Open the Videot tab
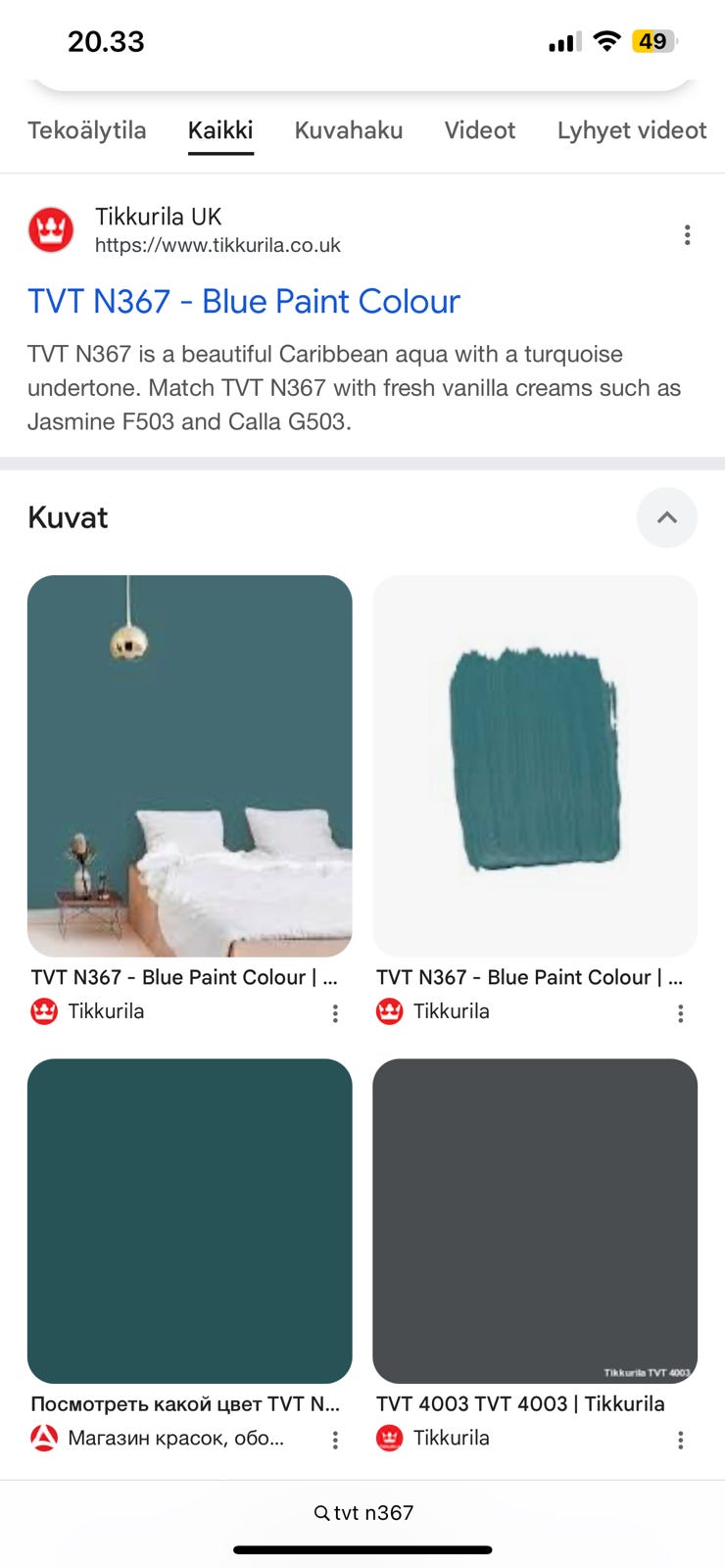This screenshot has height=1568, width=725. point(479,130)
